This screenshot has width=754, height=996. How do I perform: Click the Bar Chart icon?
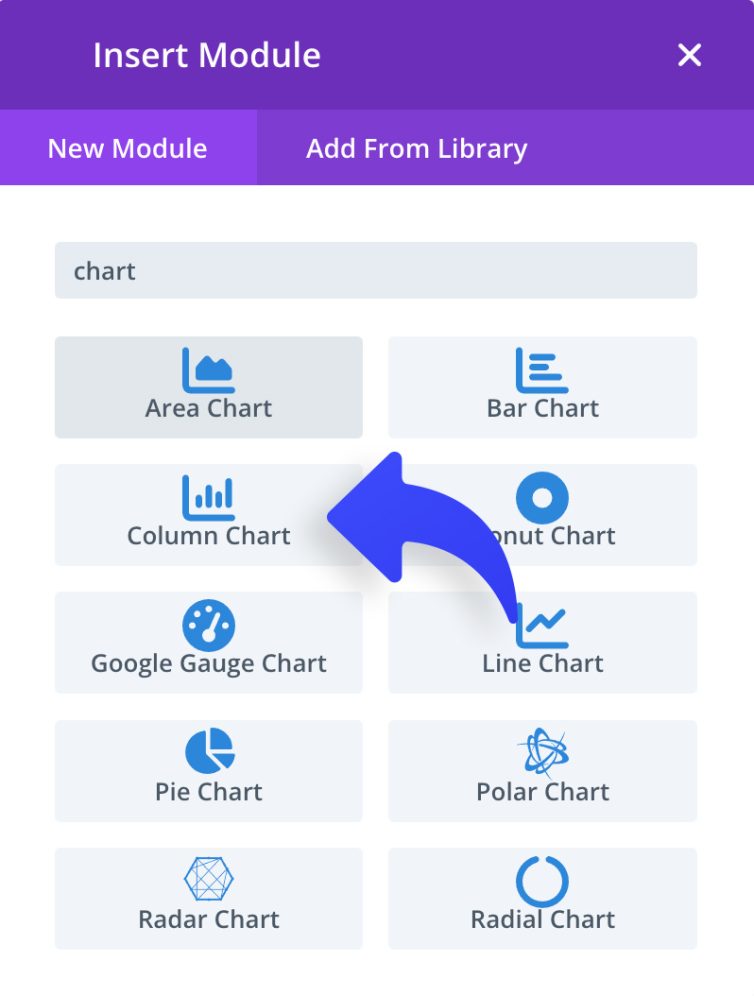[x=543, y=370]
